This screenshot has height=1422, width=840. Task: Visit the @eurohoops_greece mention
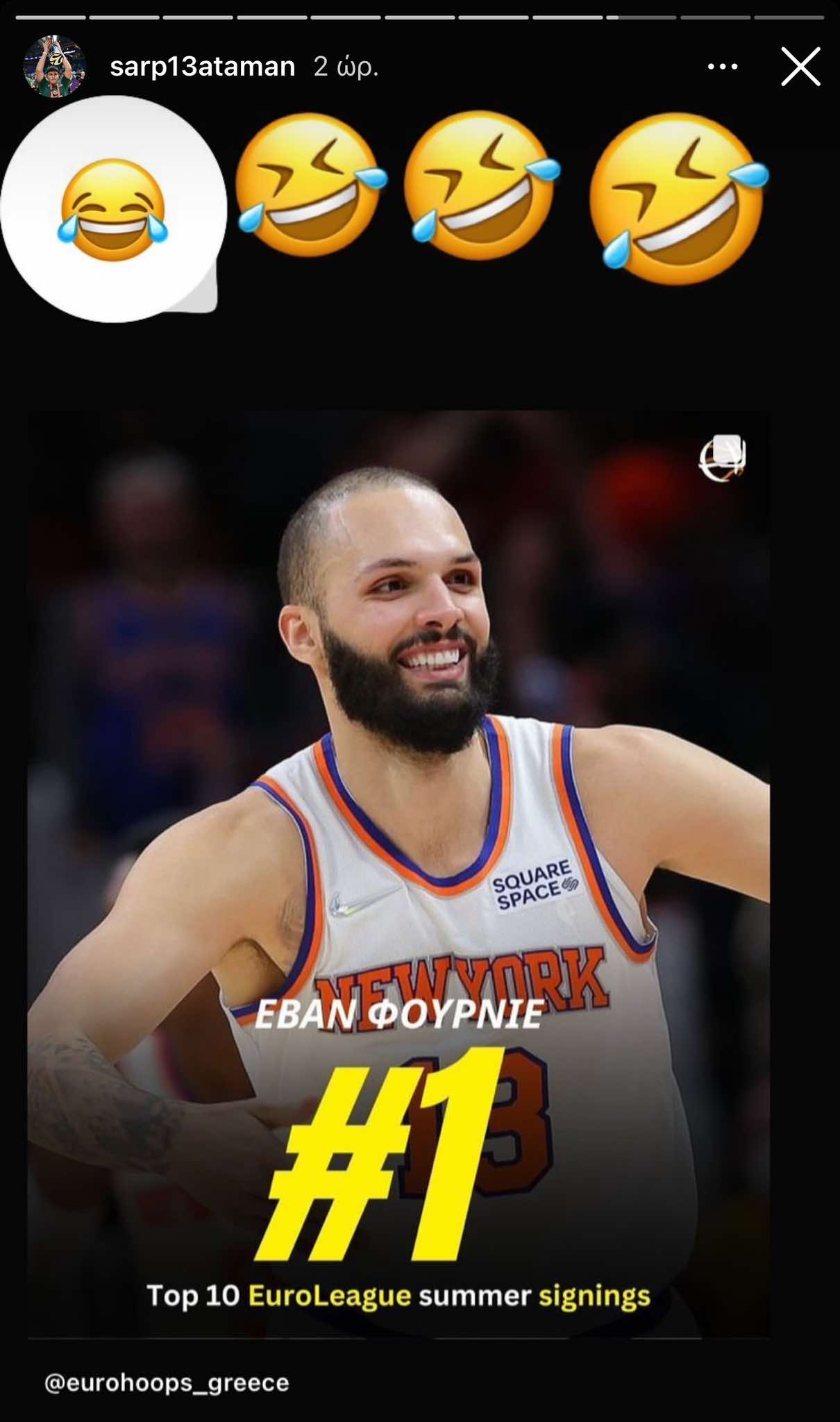[167, 1382]
